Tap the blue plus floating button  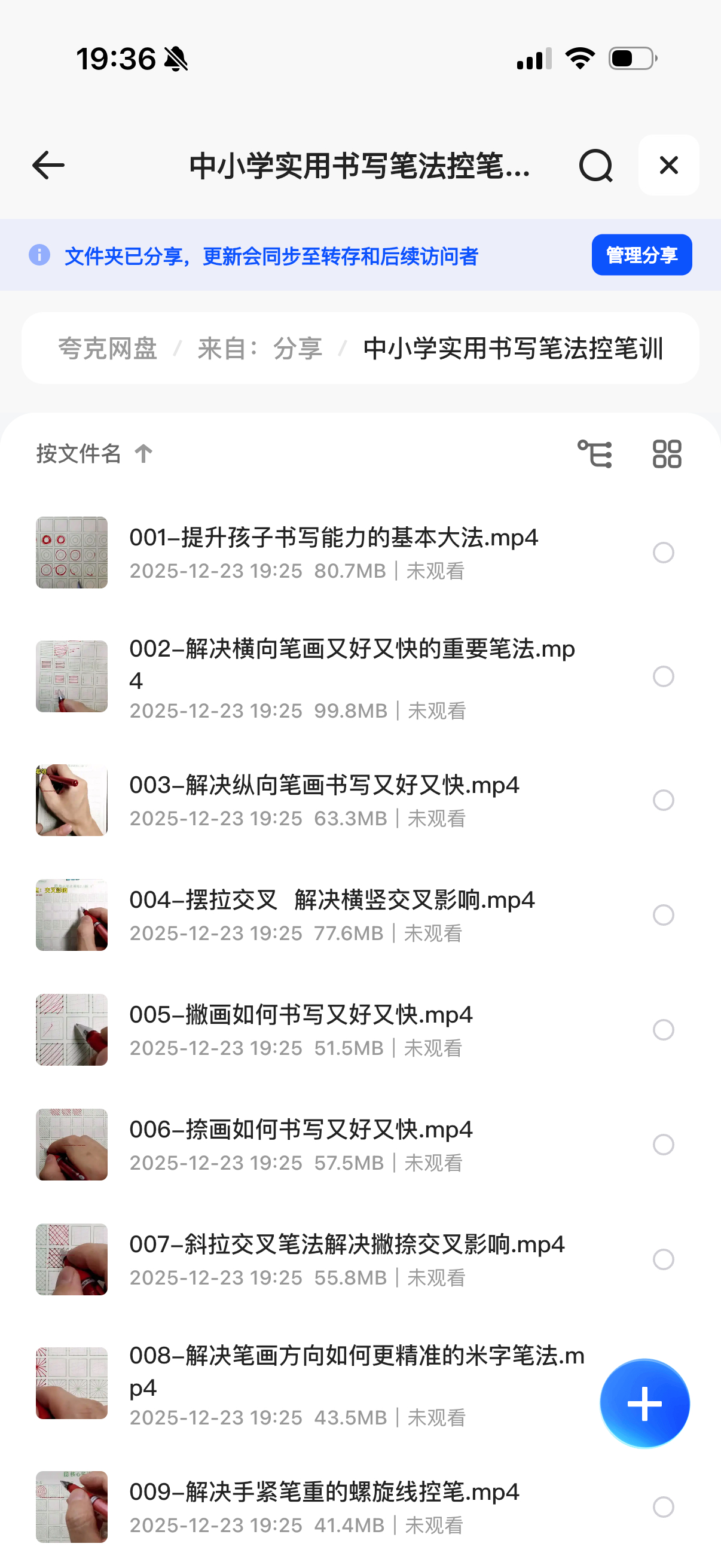pyautogui.click(x=644, y=1403)
